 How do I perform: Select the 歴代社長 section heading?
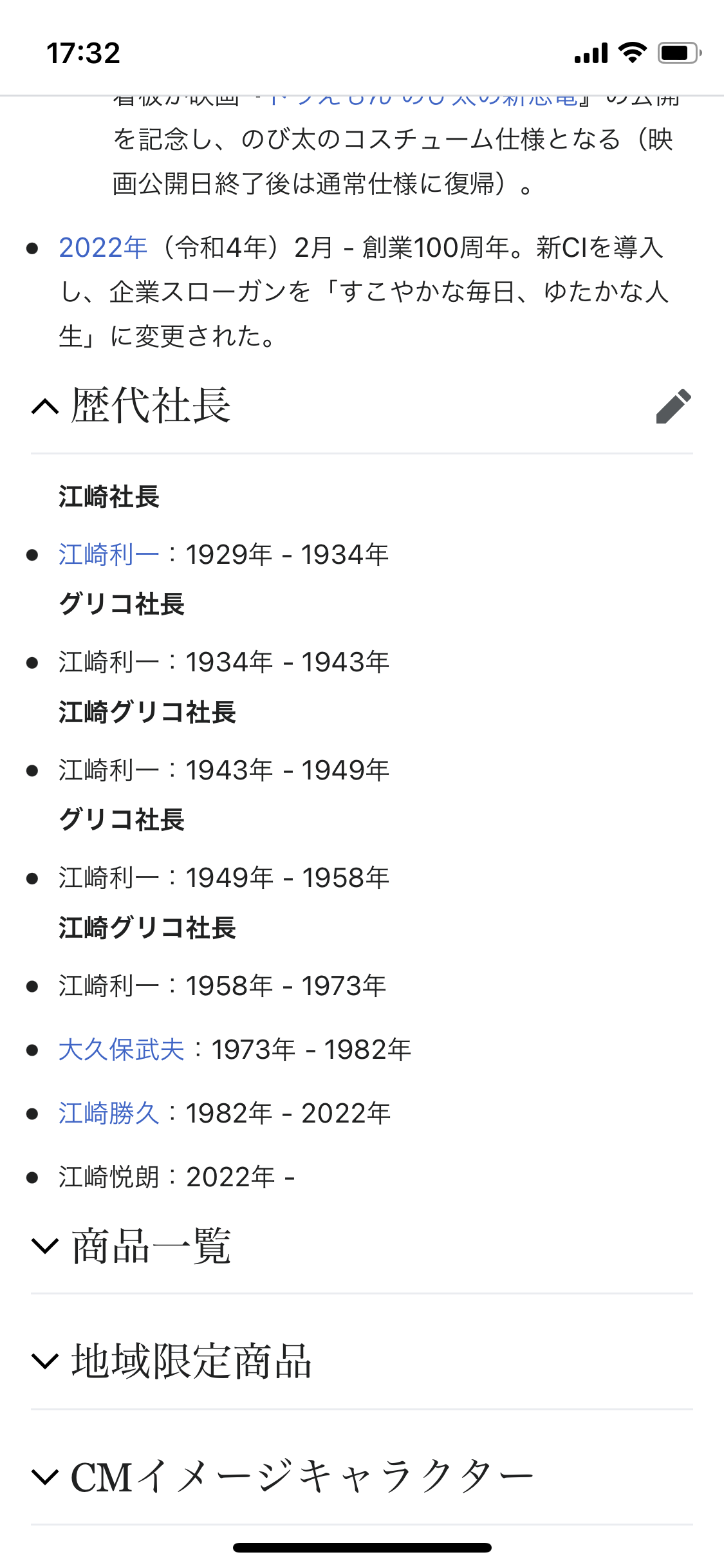151,407
